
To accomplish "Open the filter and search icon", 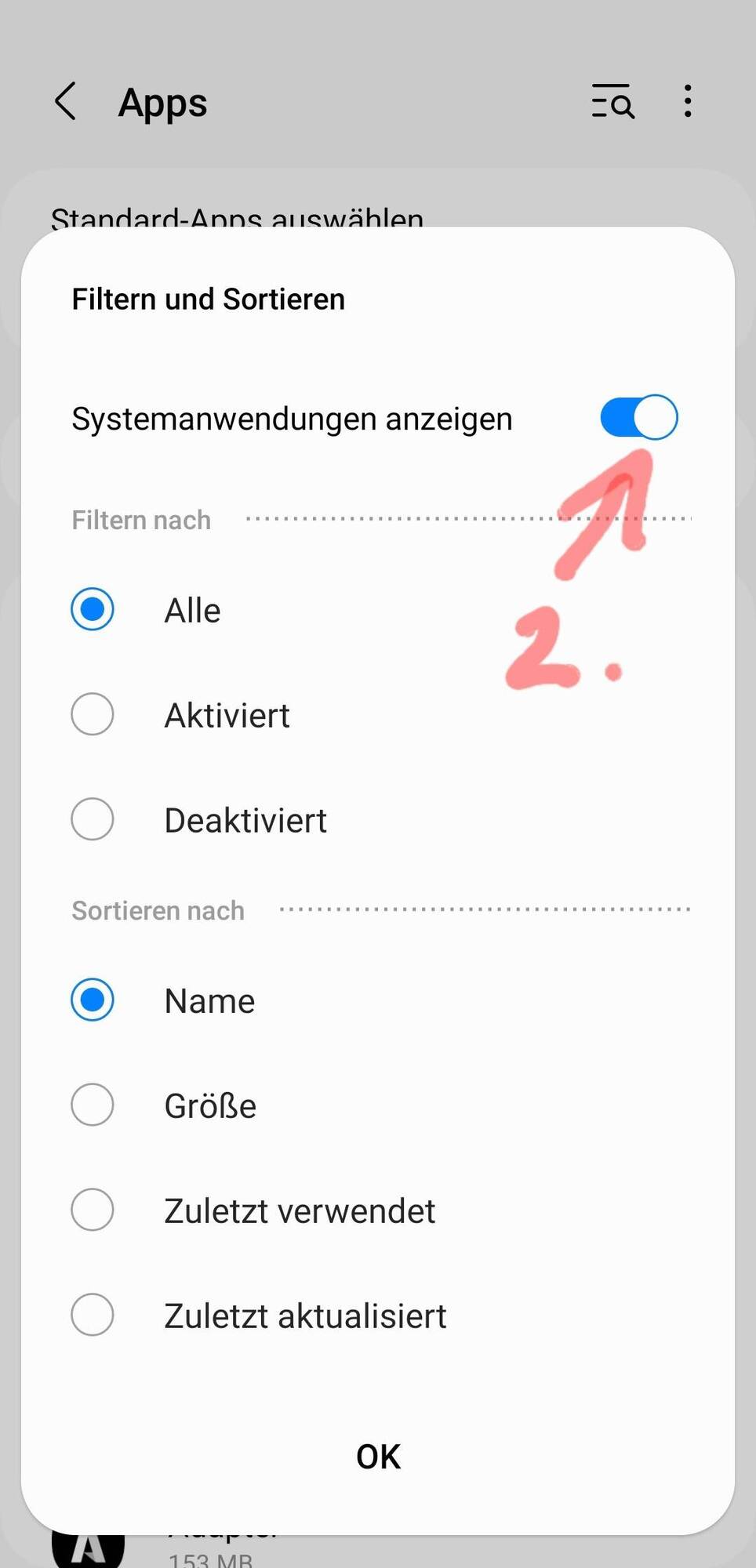I will (x=612, y=102).
